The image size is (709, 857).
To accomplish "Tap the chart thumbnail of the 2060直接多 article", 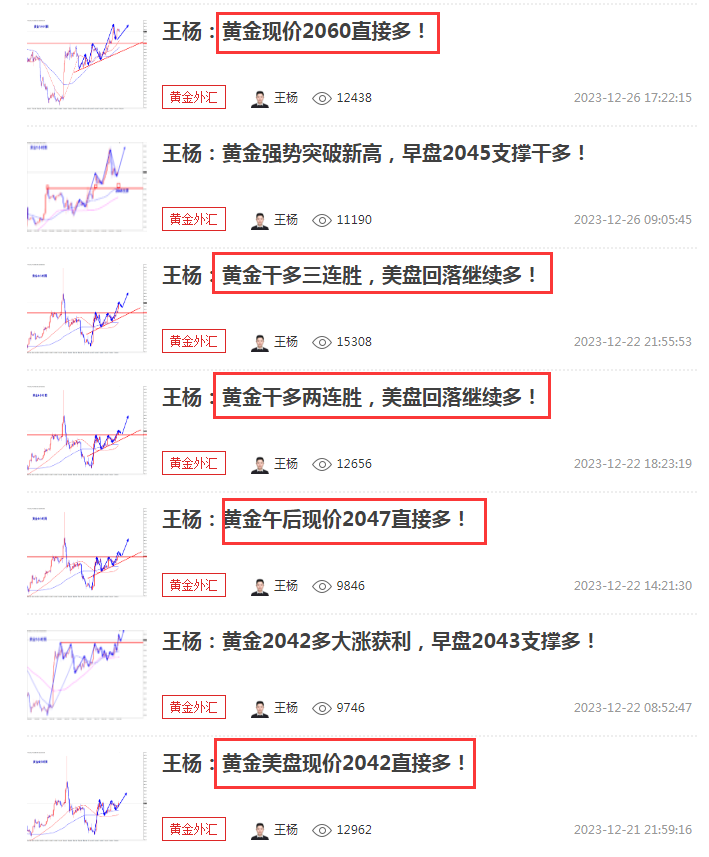I will (x=87, y=62).
